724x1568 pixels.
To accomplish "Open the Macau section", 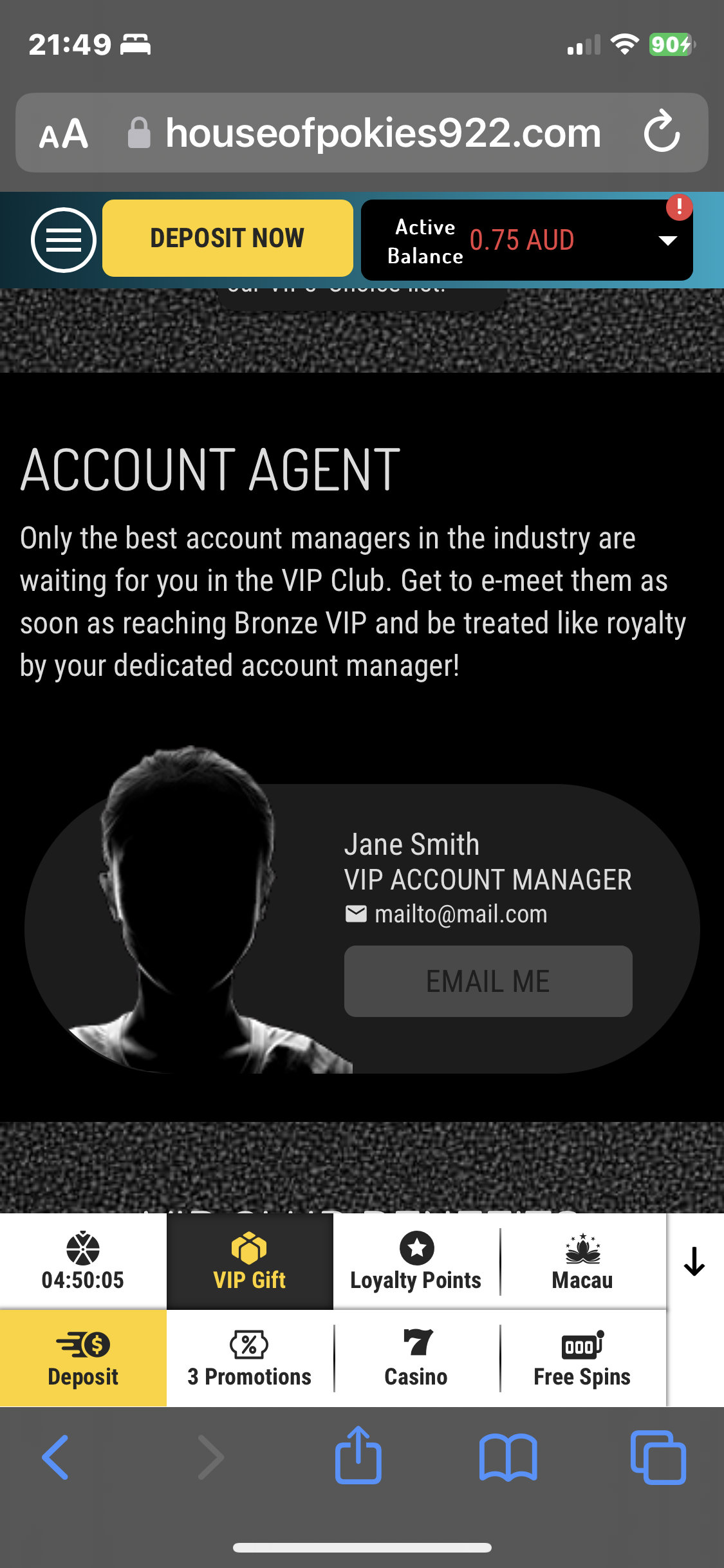I will [x=582, y=1262].
